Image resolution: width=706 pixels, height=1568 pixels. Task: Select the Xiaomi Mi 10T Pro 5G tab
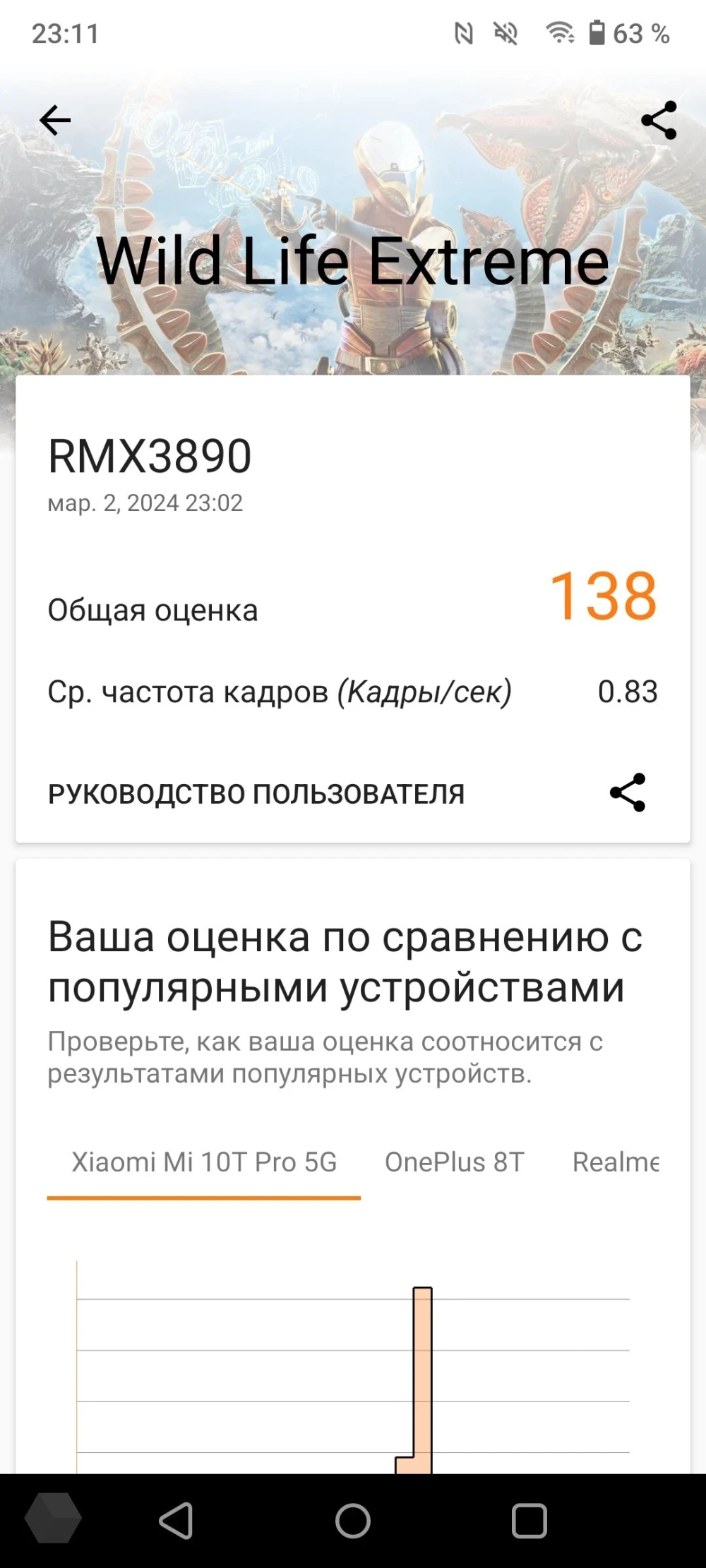click(204, 1162)
